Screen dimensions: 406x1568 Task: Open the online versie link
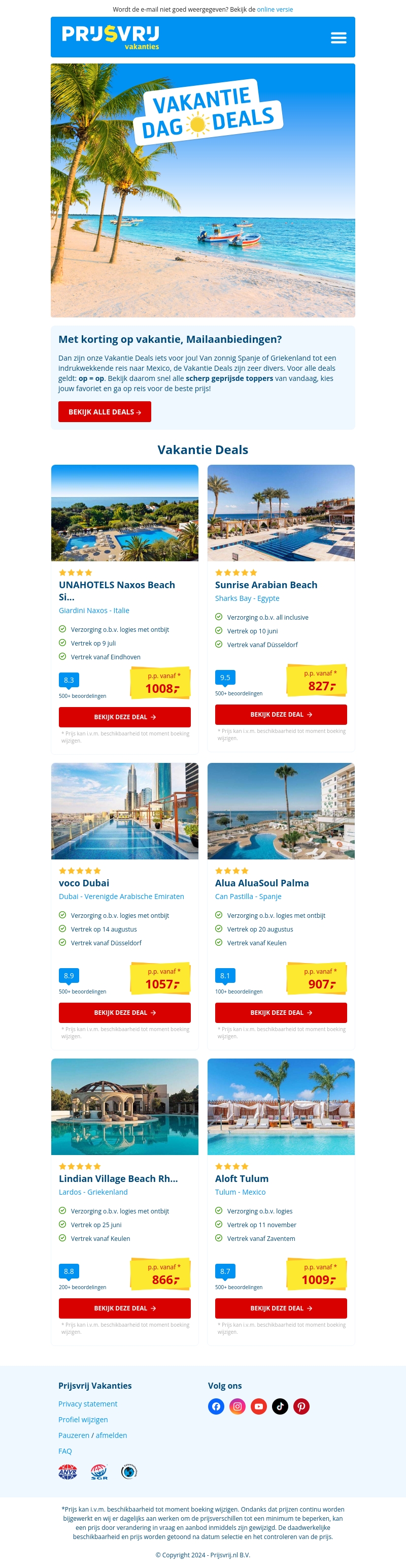(275, 10)
